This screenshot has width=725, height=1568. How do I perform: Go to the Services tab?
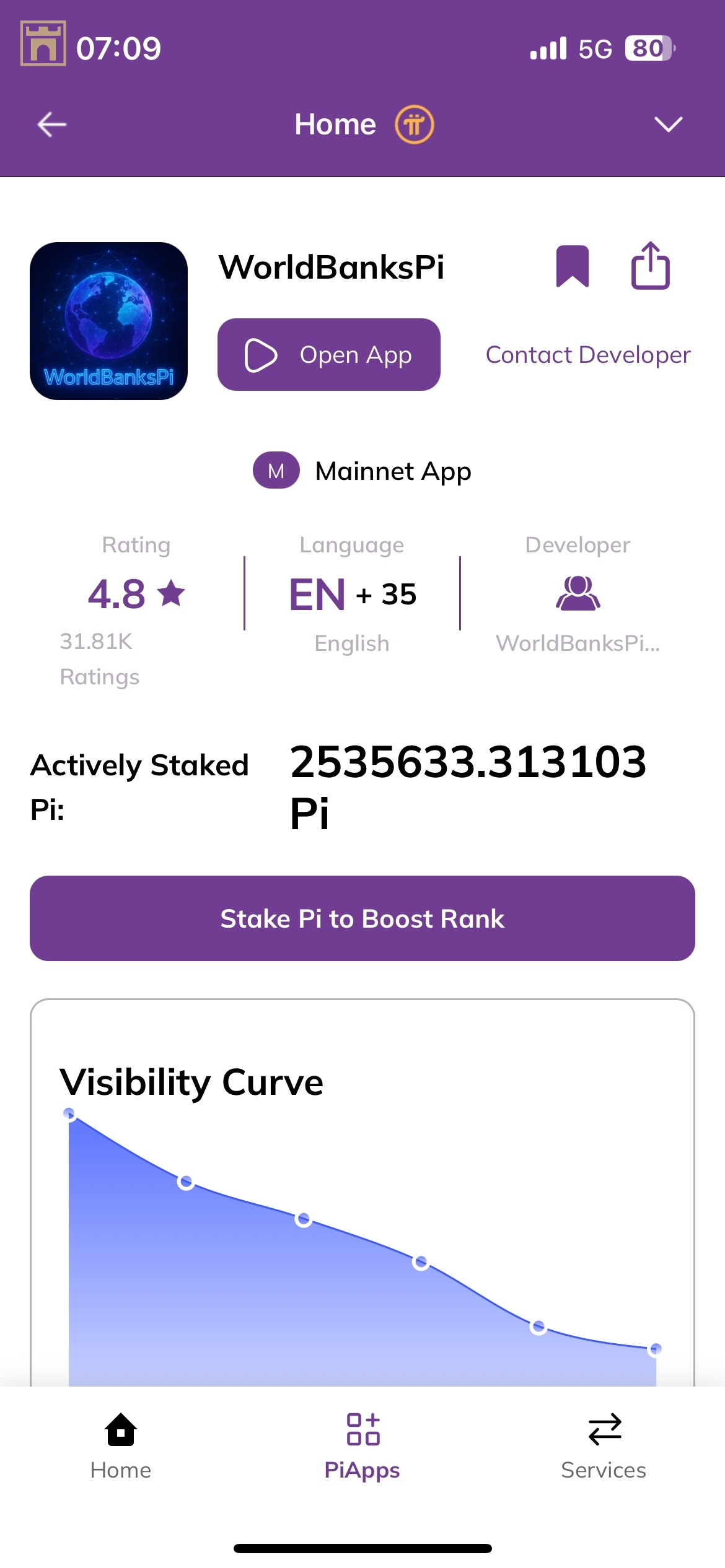(604, 1446)
